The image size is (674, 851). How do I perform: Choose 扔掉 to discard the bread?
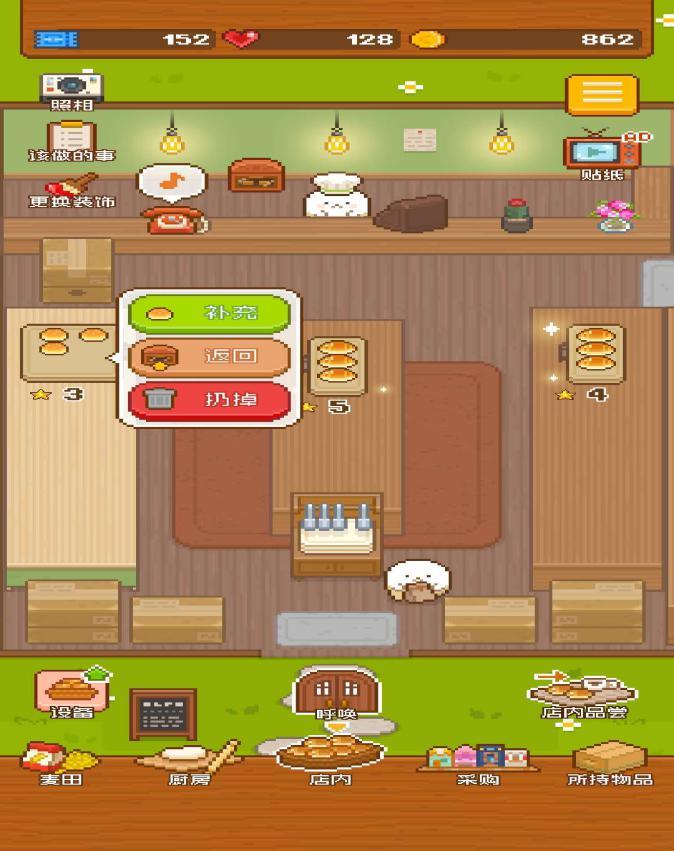point(210,400)
